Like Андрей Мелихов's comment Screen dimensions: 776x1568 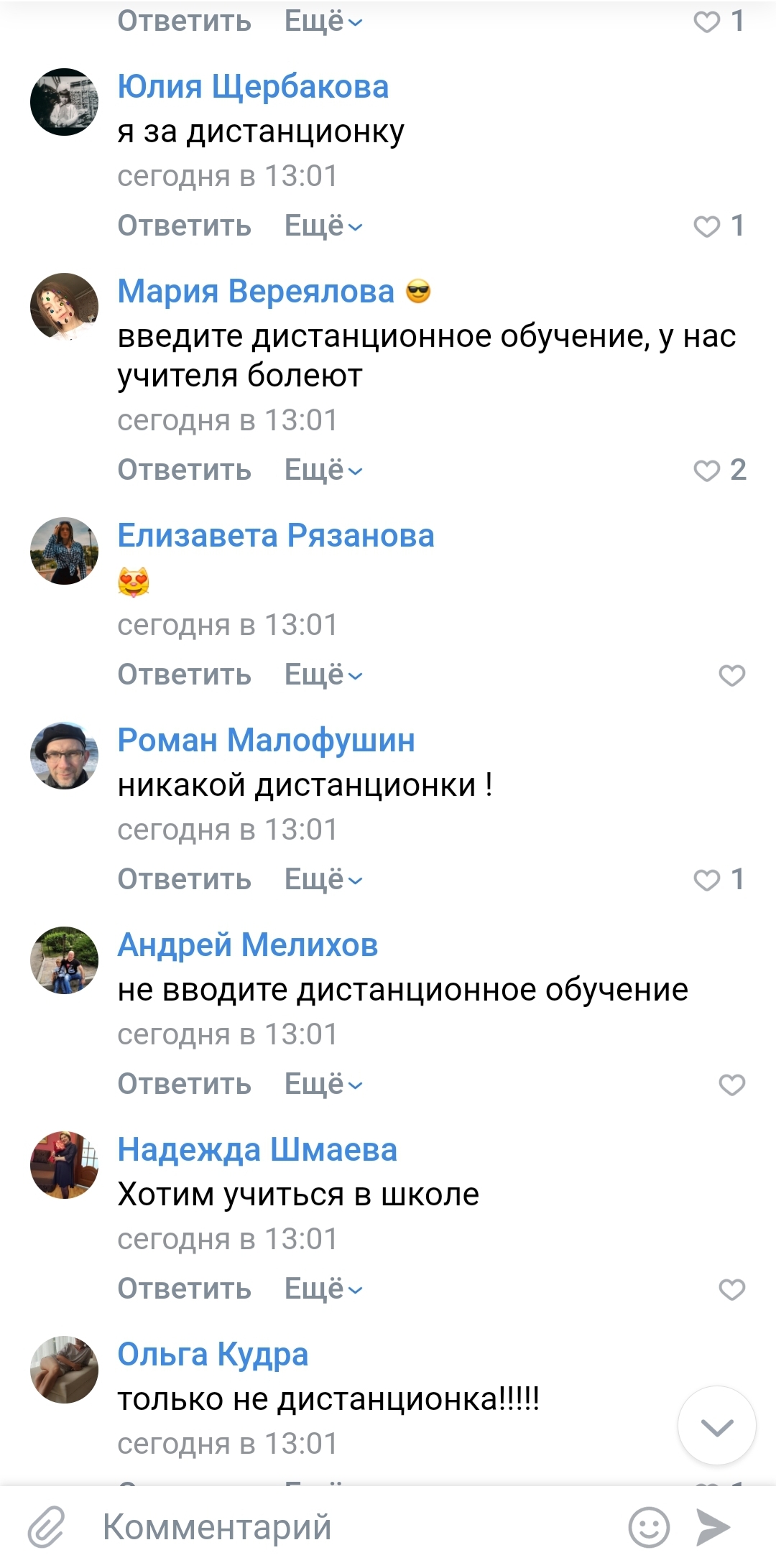tap(731, 1085)
